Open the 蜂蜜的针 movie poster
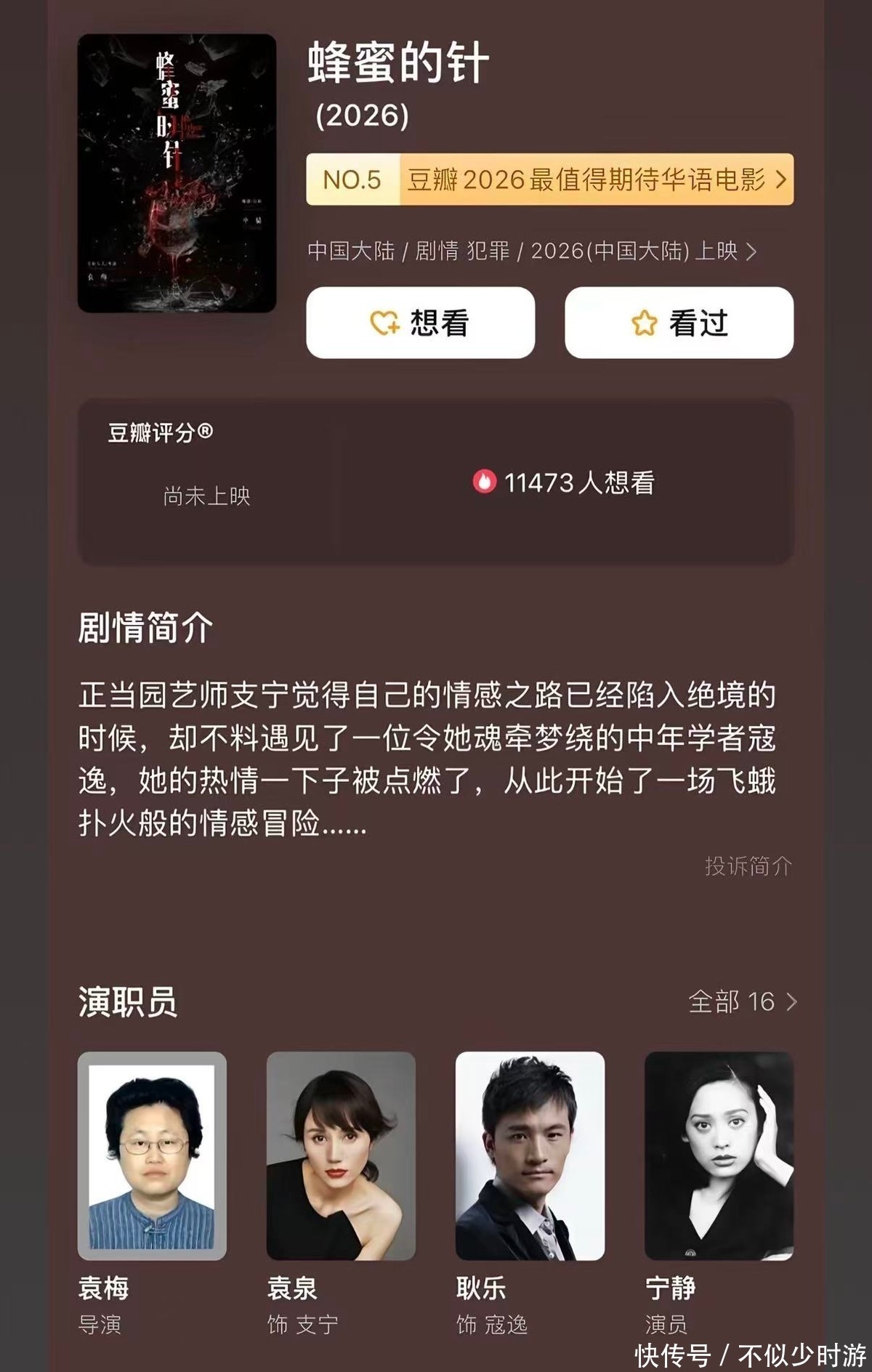 (x=177, y=174)
